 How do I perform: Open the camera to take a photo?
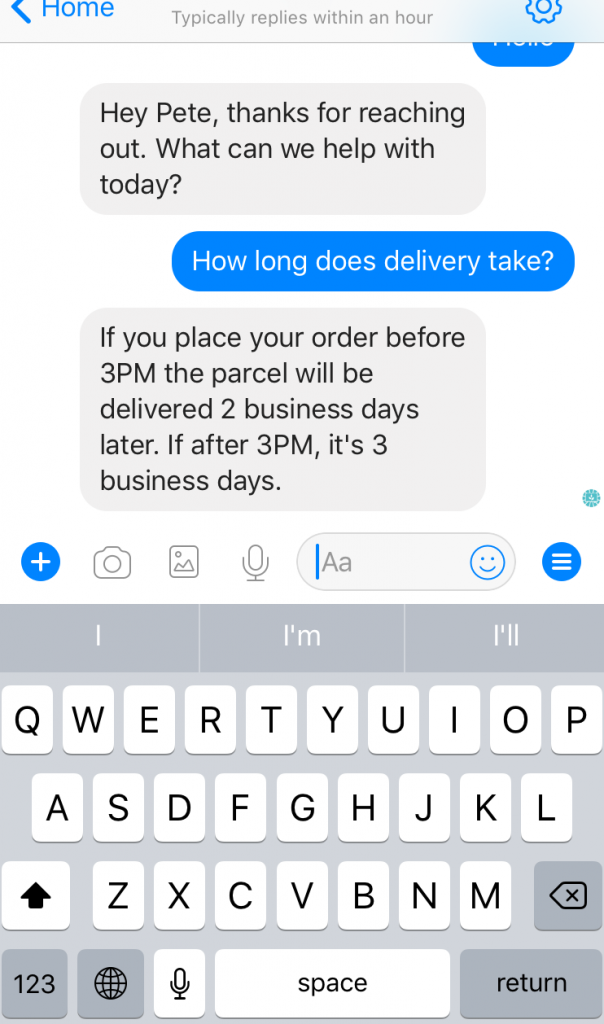[x=112, y=562]
